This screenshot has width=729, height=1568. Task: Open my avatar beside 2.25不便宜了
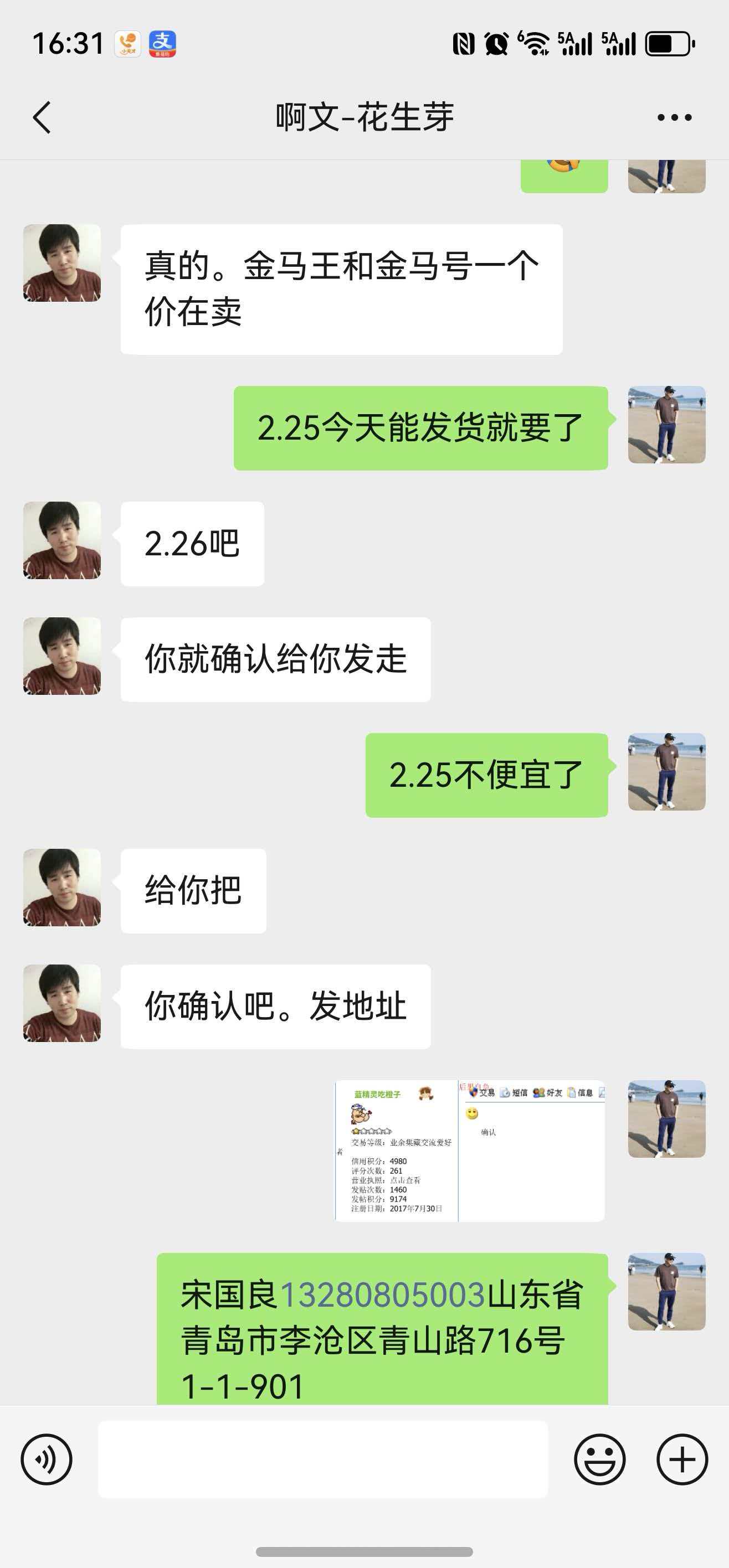(666, 772)
